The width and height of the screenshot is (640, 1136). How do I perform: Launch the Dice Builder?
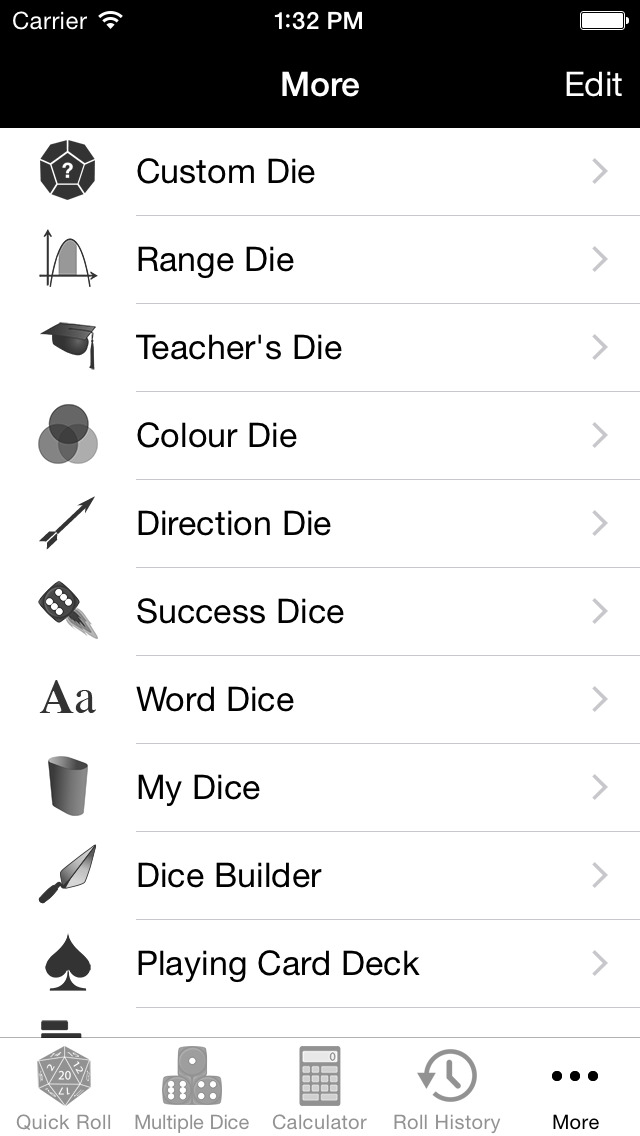point(320,876)
